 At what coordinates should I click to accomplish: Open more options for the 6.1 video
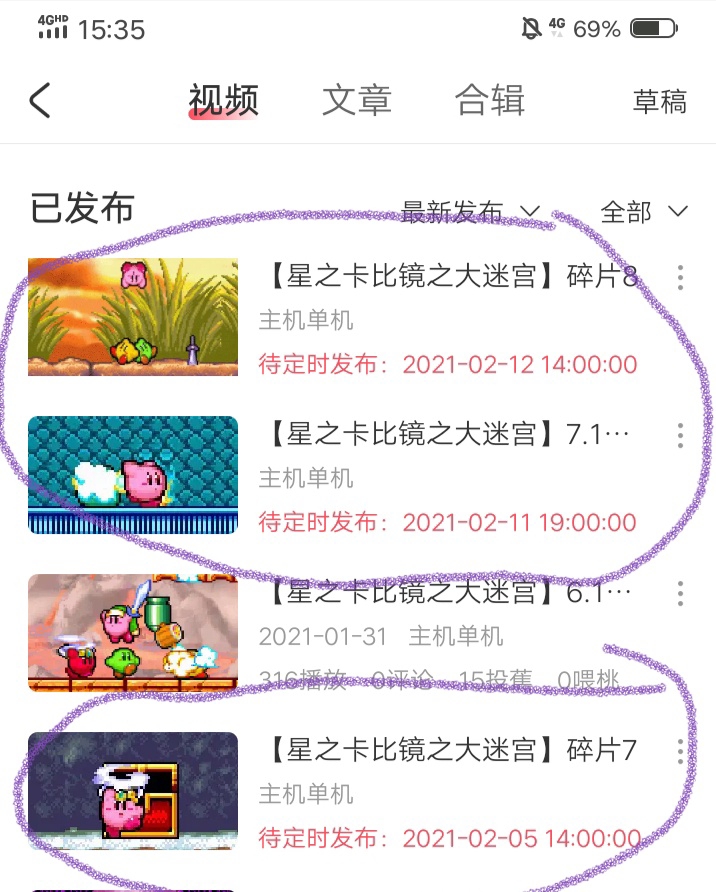pos(680,593)
